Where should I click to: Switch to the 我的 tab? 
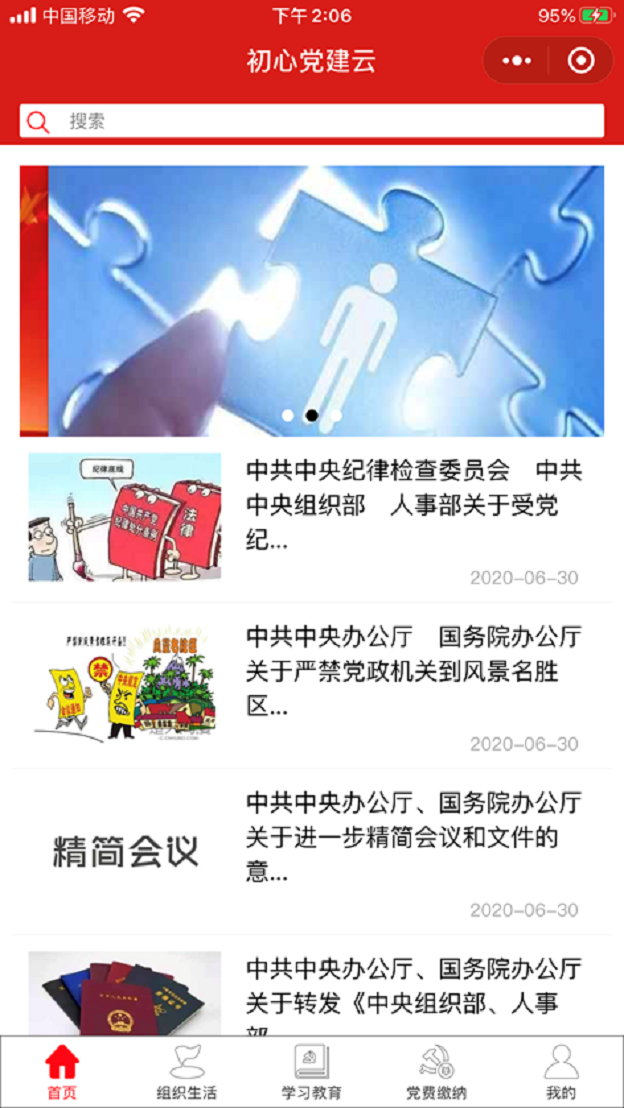pyautogui.click(x=561, y=1072)
